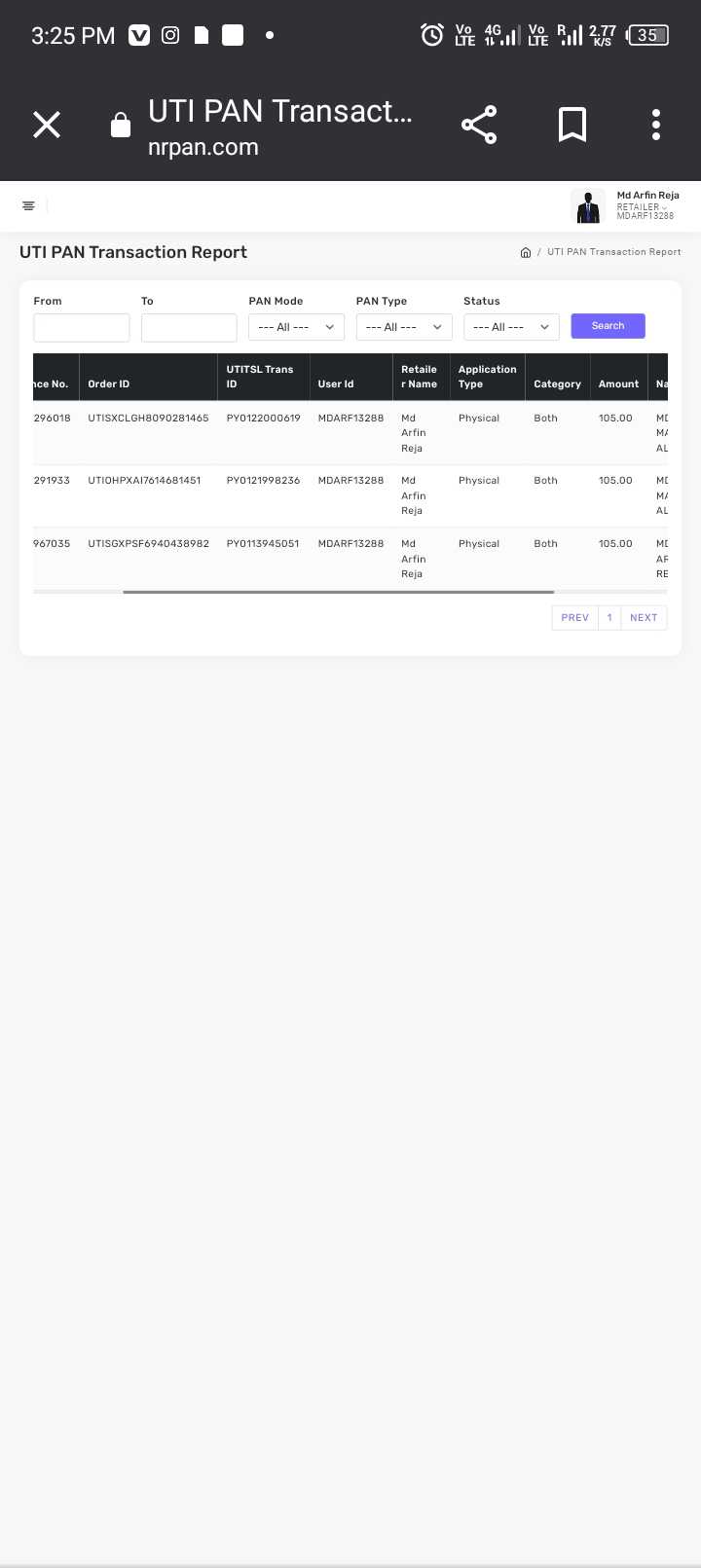Viewport: 701px width, 1568px height.
Task: Select the To date field
Action: pyautogui.click(x=189, y=327)
